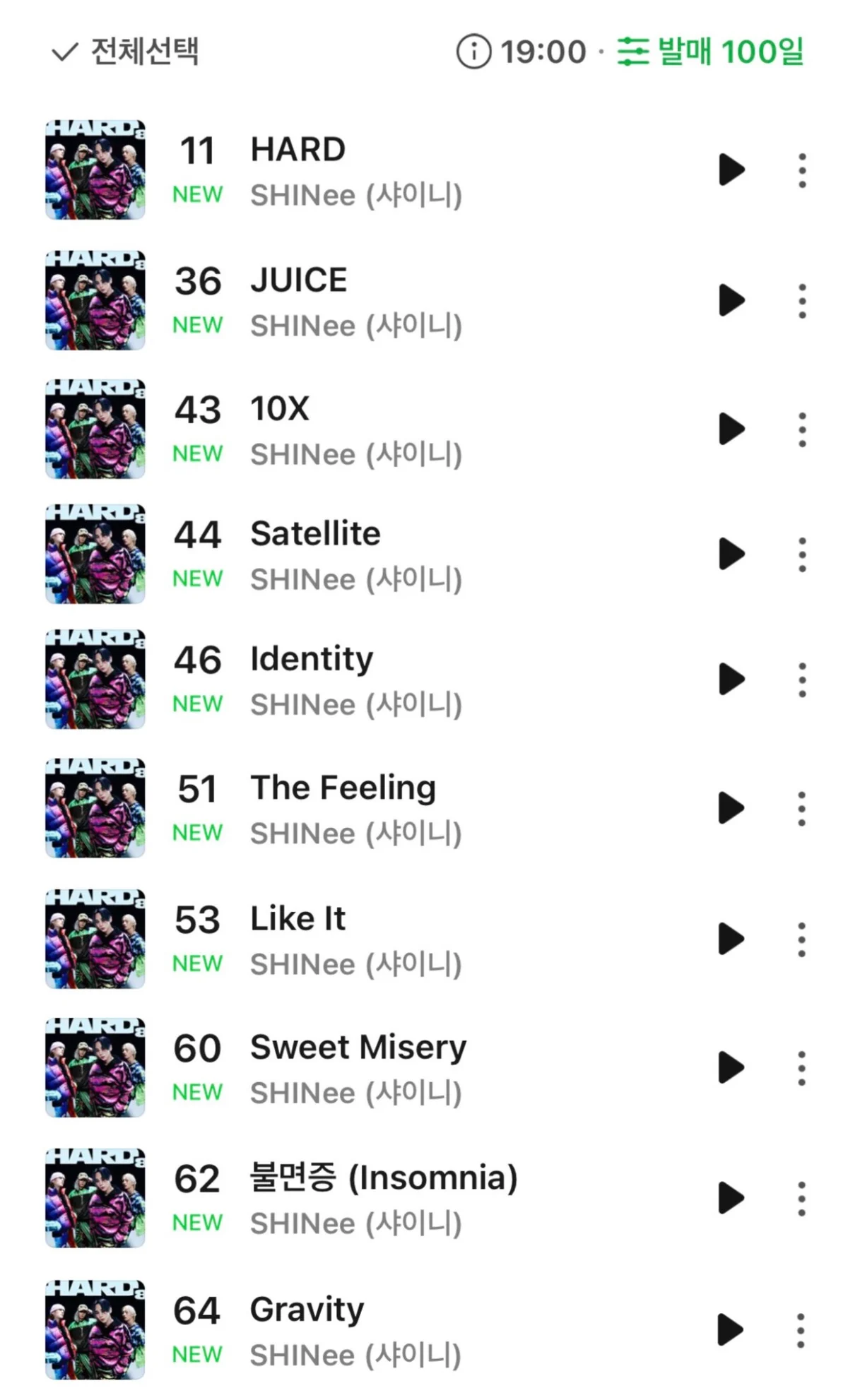Play 불면증 (Insomnia)

pos(731,1198)
